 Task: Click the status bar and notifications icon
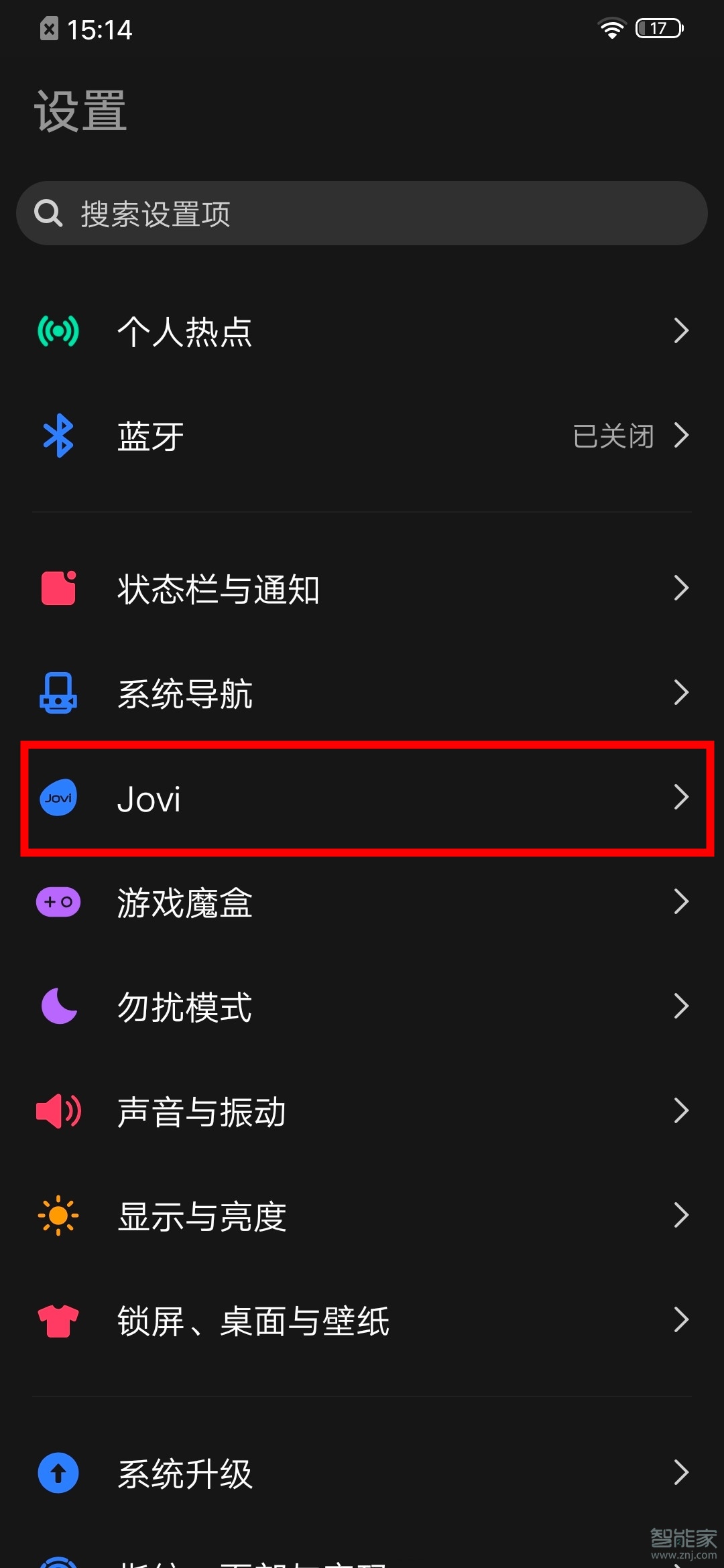coord(58,588)
